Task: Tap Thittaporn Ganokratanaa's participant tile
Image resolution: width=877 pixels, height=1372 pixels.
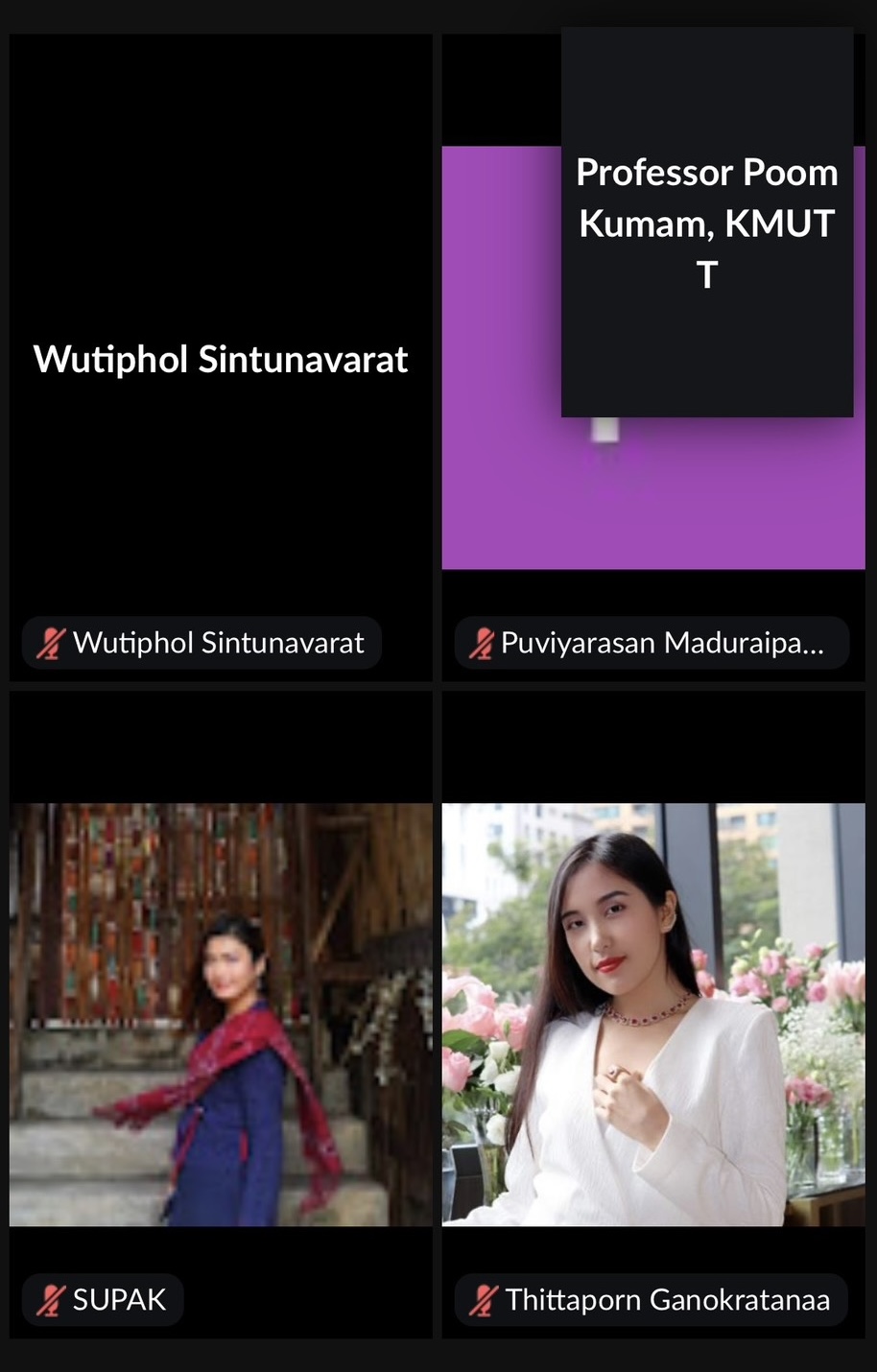Action: (x=652, y=1014)
